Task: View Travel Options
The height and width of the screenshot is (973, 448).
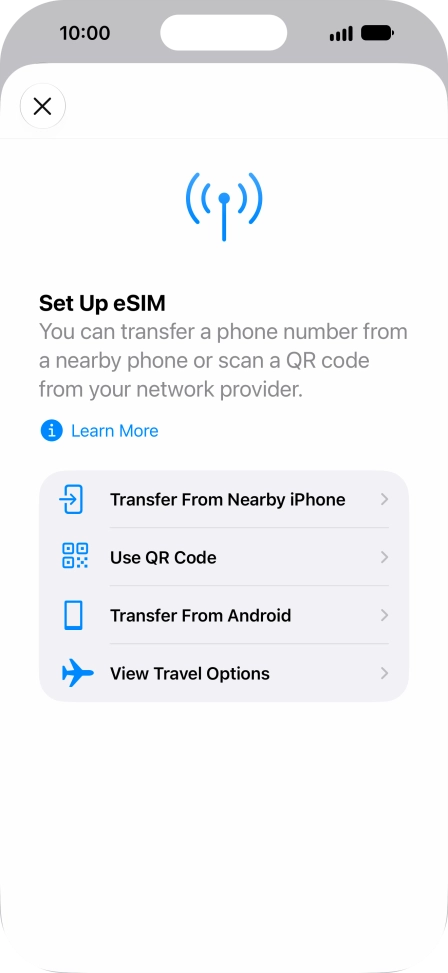Action: (x=224, y=673)
